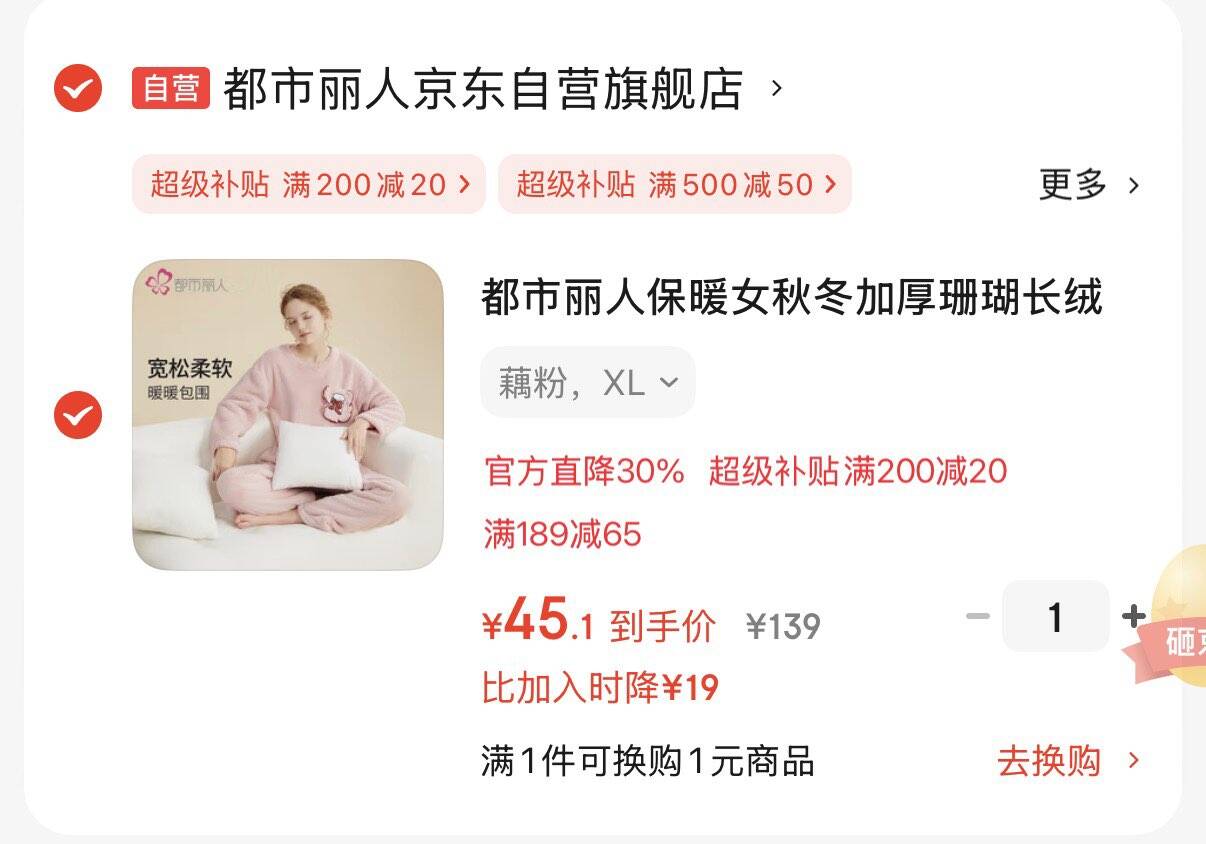Go to 去换购 for 1元 add-on items

pos(1066,761)
